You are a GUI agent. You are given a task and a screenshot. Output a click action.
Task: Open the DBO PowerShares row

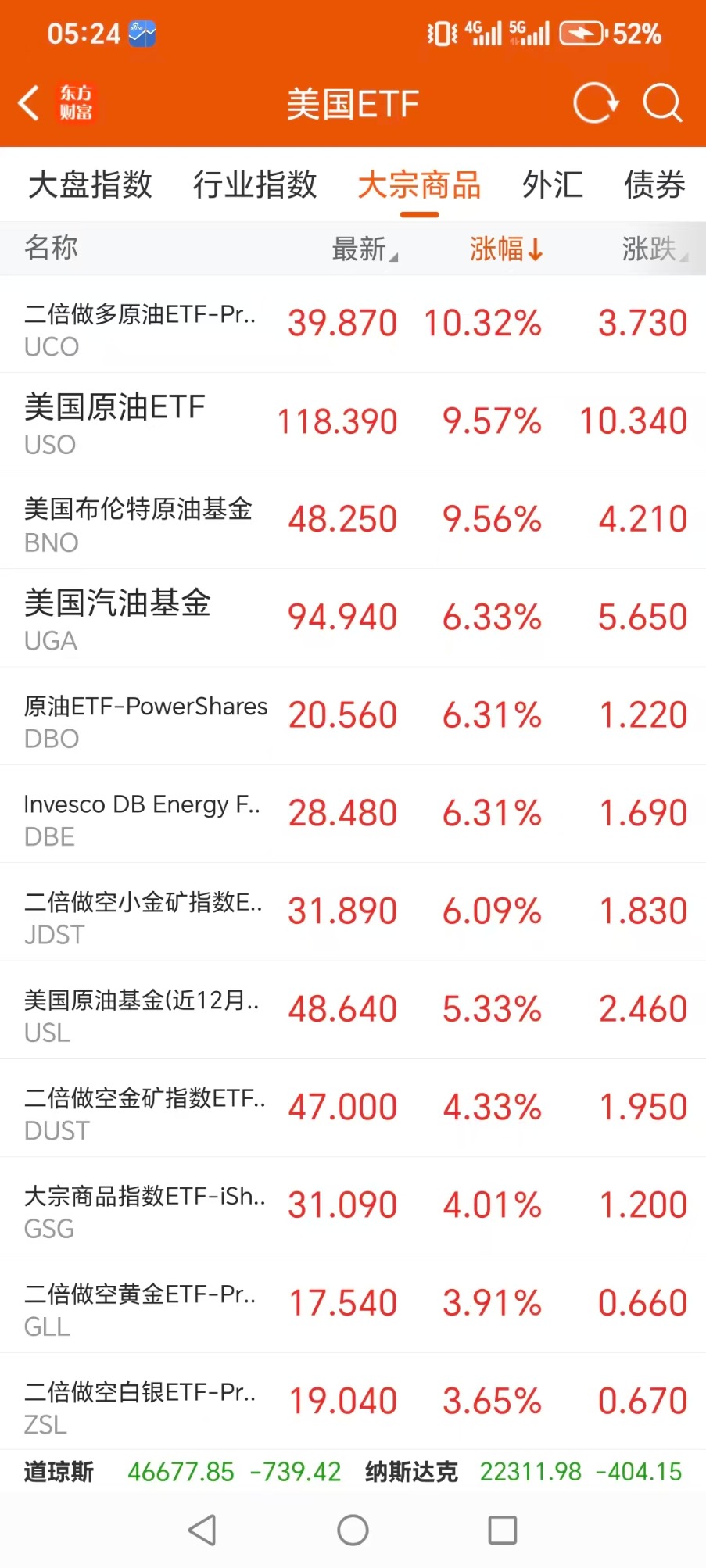(352, 716)
